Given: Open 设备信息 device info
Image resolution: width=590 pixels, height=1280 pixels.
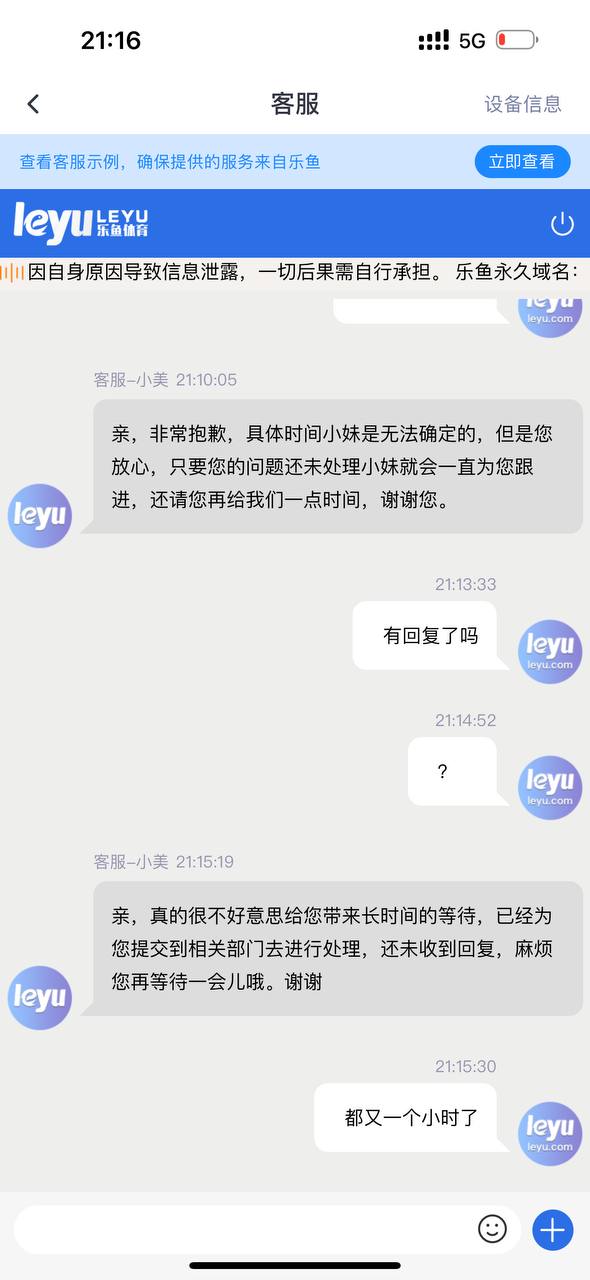Looking at the screenshot, I should click(523, 104).
